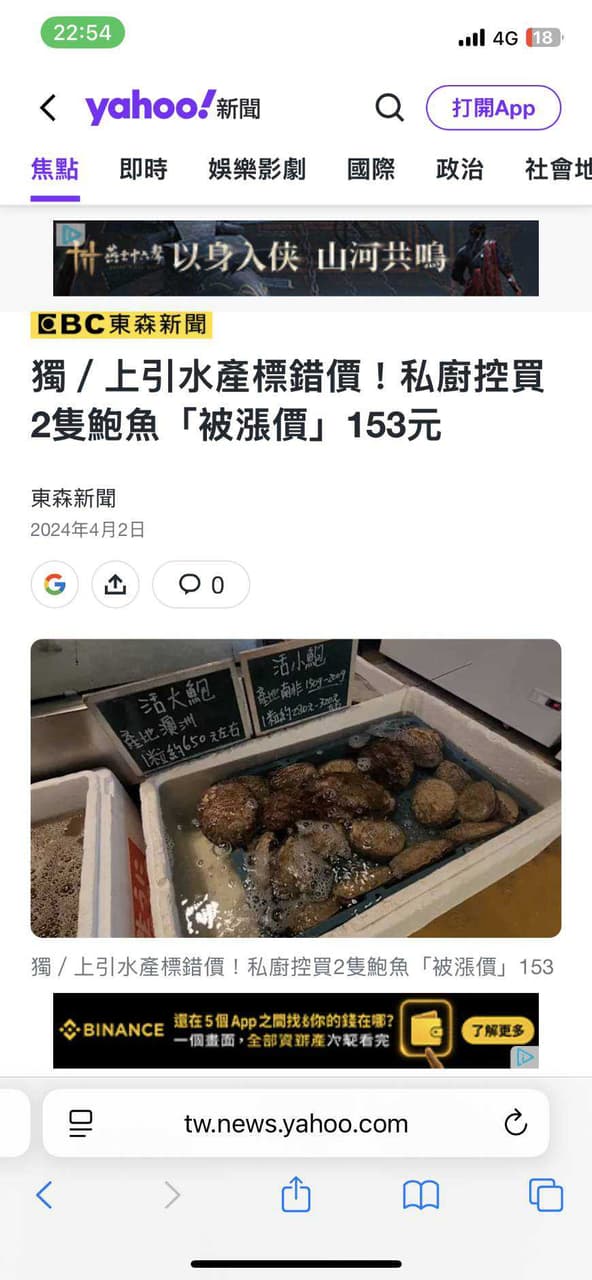
Task: Go back using the header arrow
Action: (x=47, y=108)
